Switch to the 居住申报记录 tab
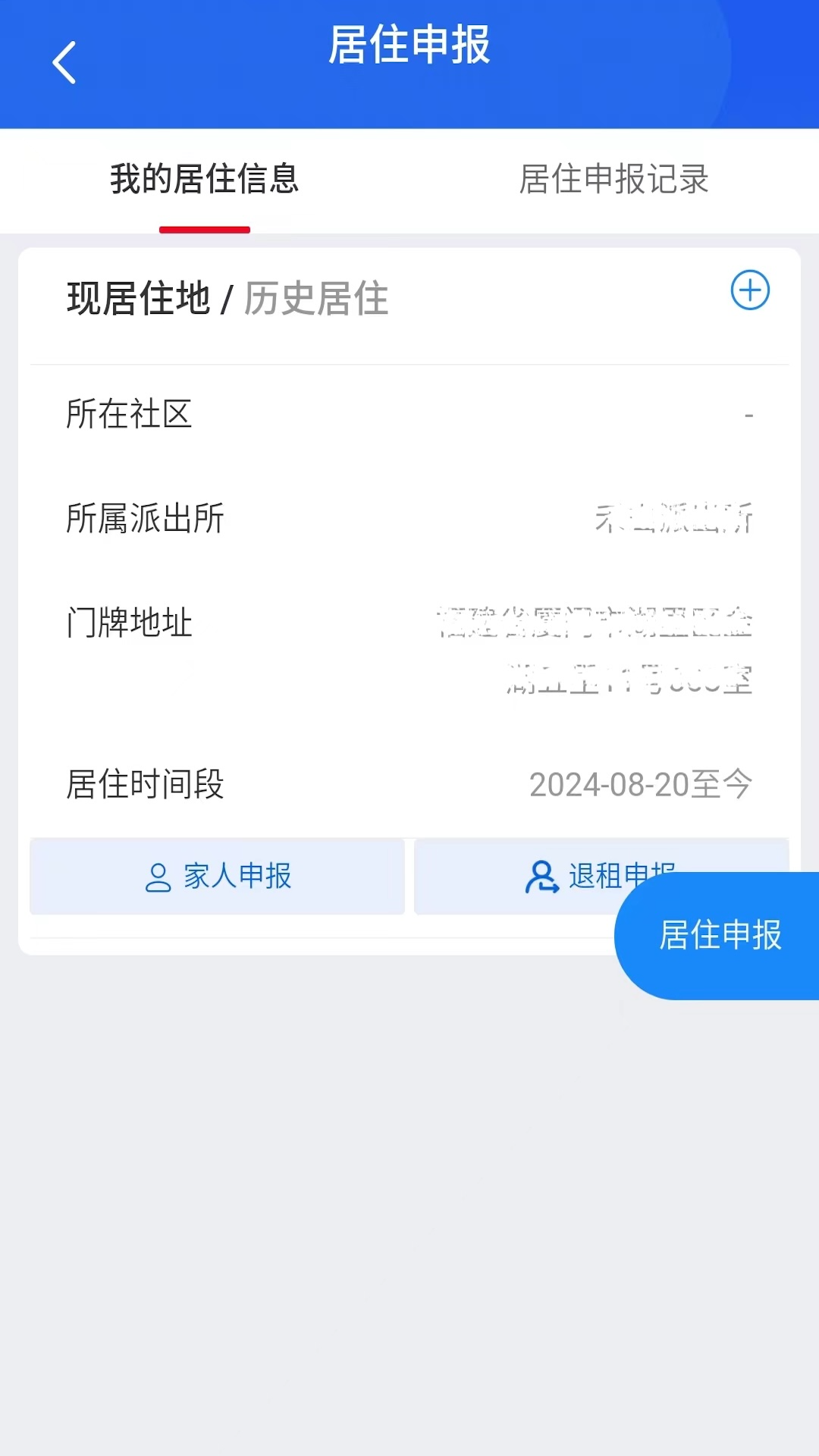Viewport: 819px width, 1456px height. pyautogui.click(x=613, y=180)
